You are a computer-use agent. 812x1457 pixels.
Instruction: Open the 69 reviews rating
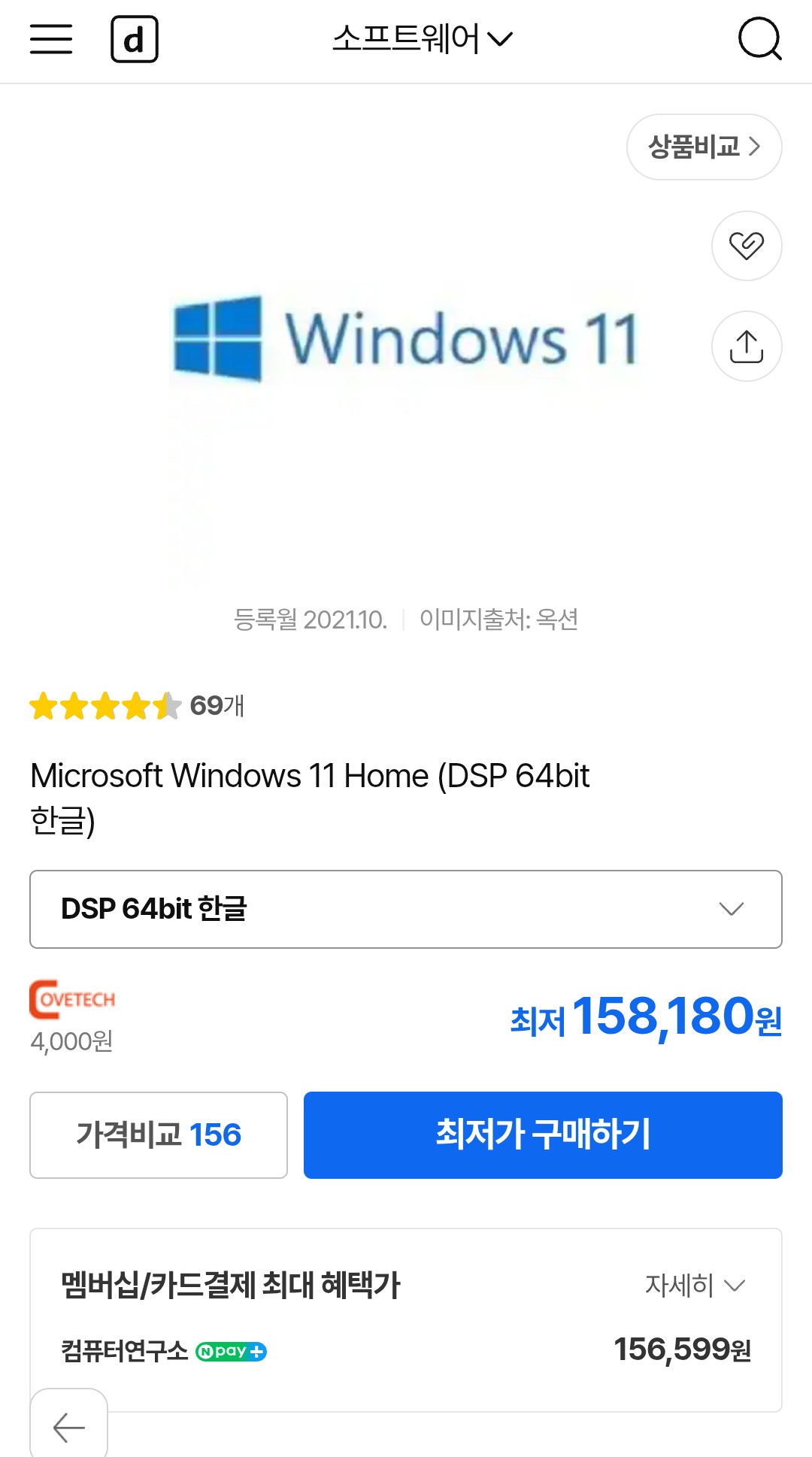click(137, 706)
